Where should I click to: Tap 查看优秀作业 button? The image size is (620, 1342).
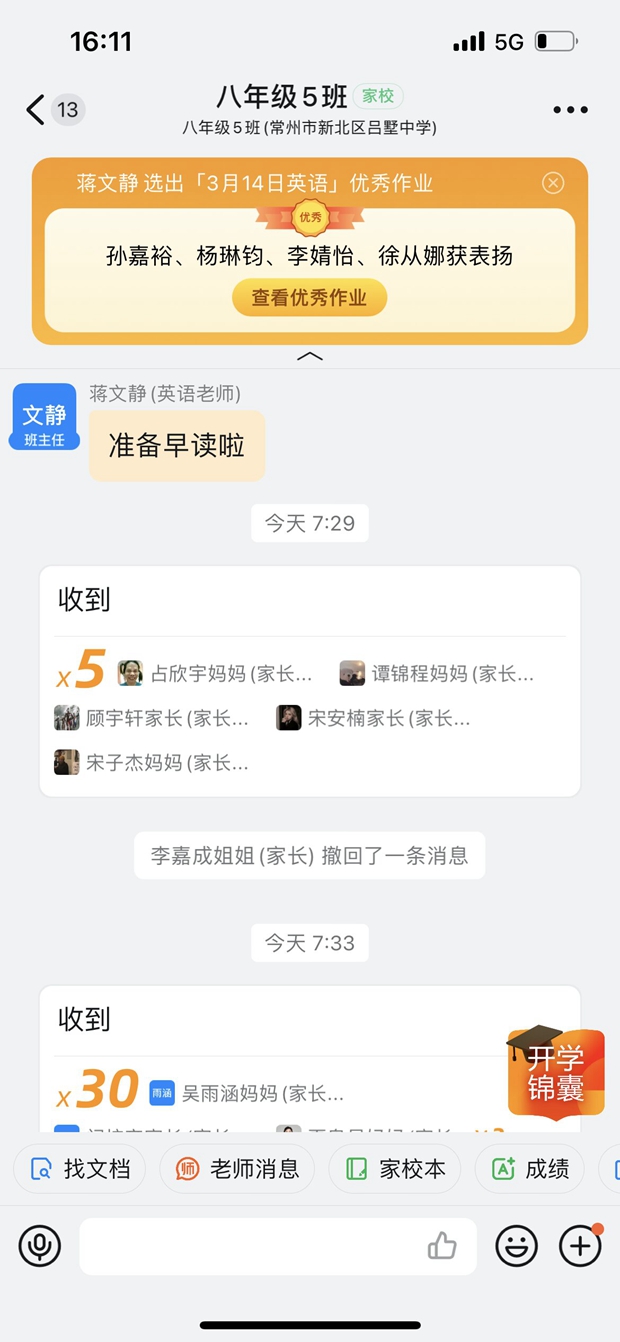(309, 297)
